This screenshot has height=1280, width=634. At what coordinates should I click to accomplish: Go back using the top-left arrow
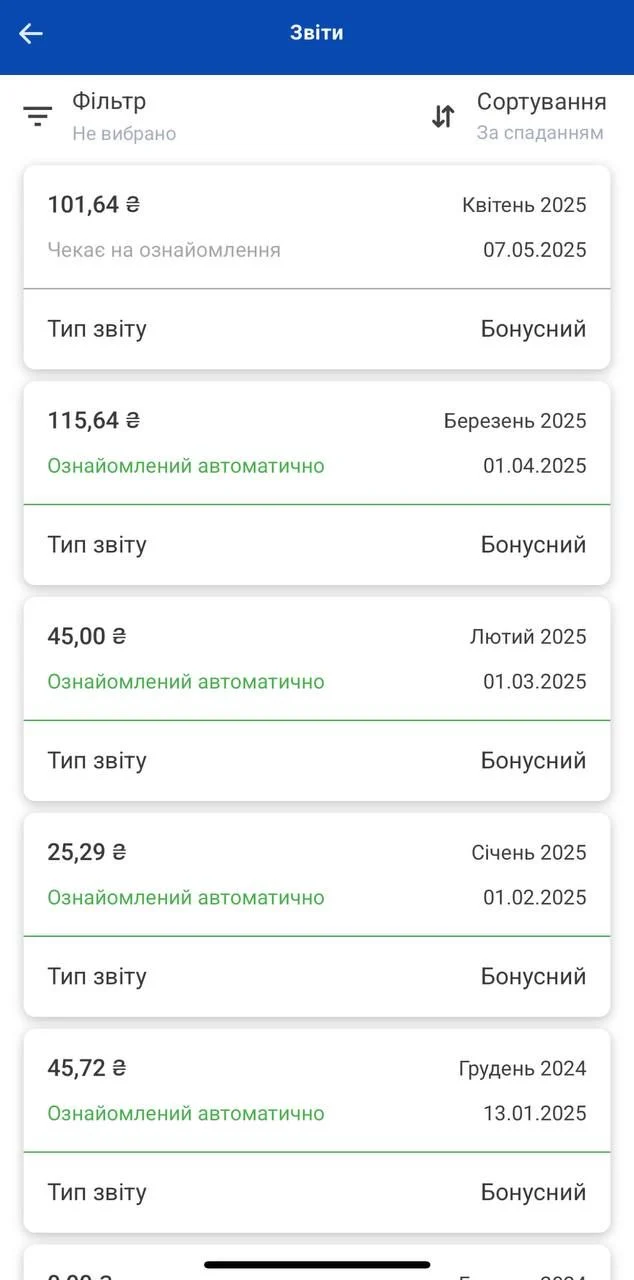(x=31, y=33)
